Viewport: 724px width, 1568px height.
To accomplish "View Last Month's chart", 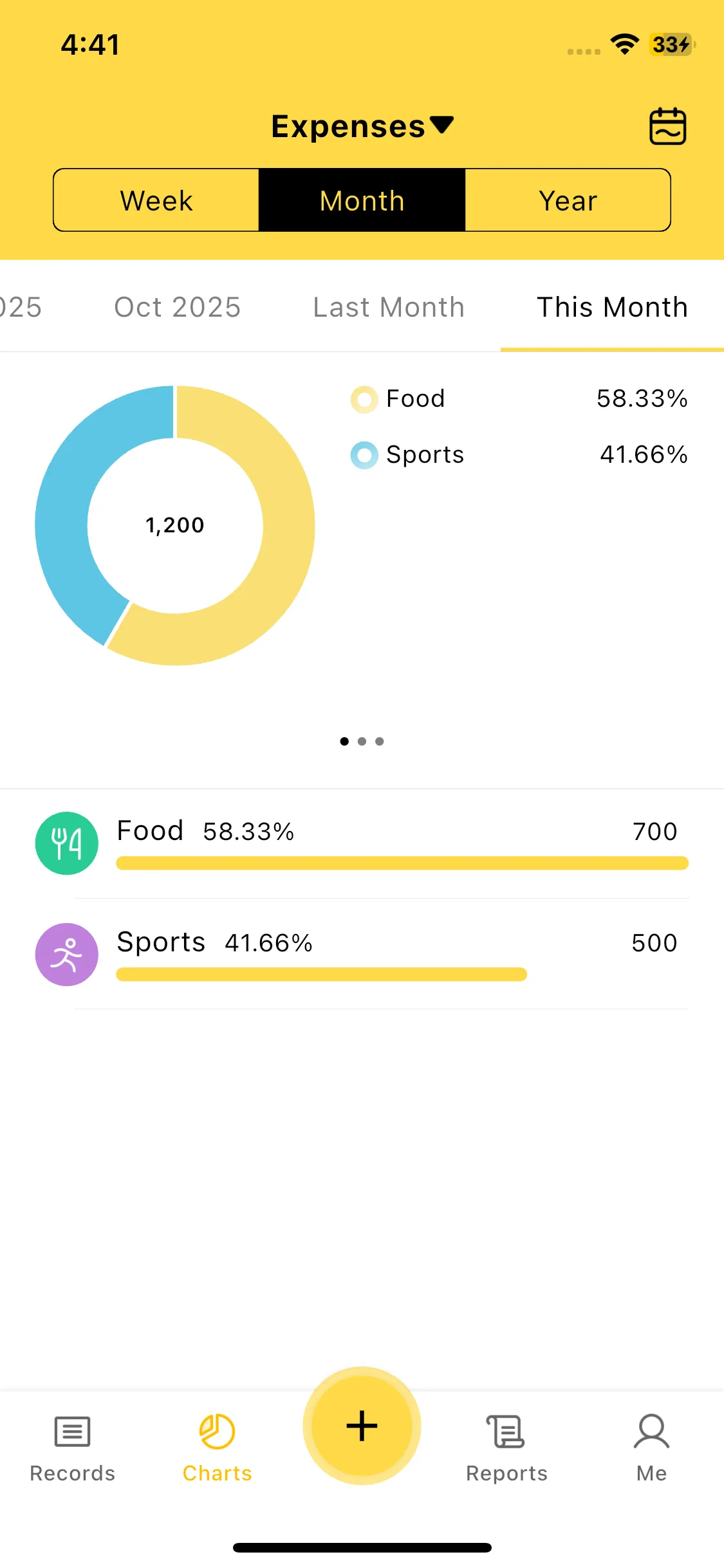I will pos(389,307).
